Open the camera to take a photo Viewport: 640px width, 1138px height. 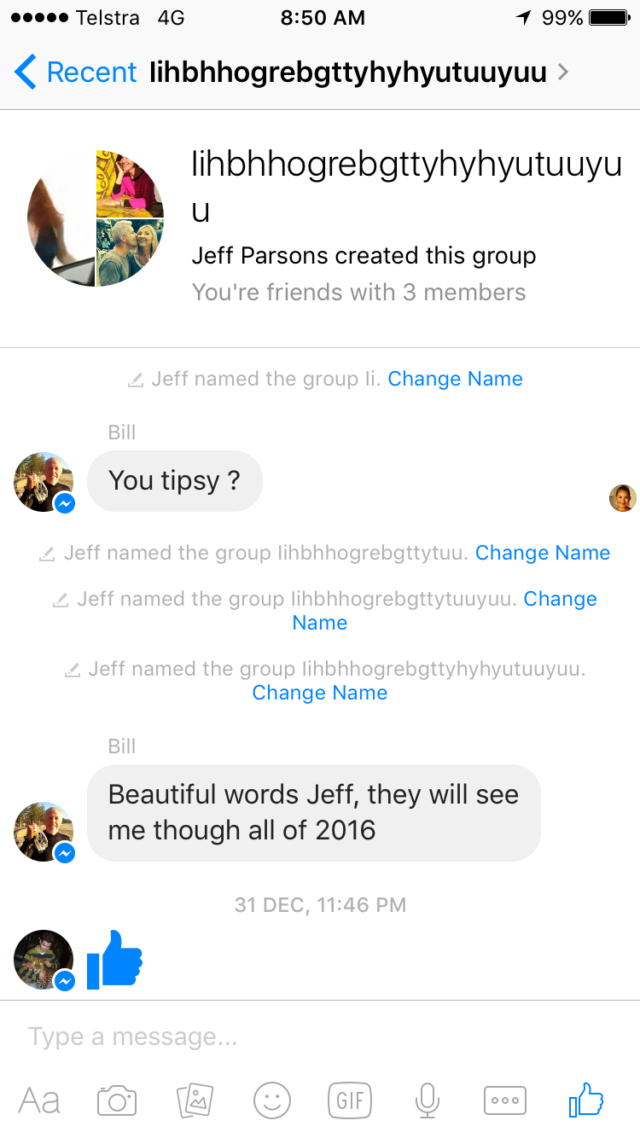117,1101
